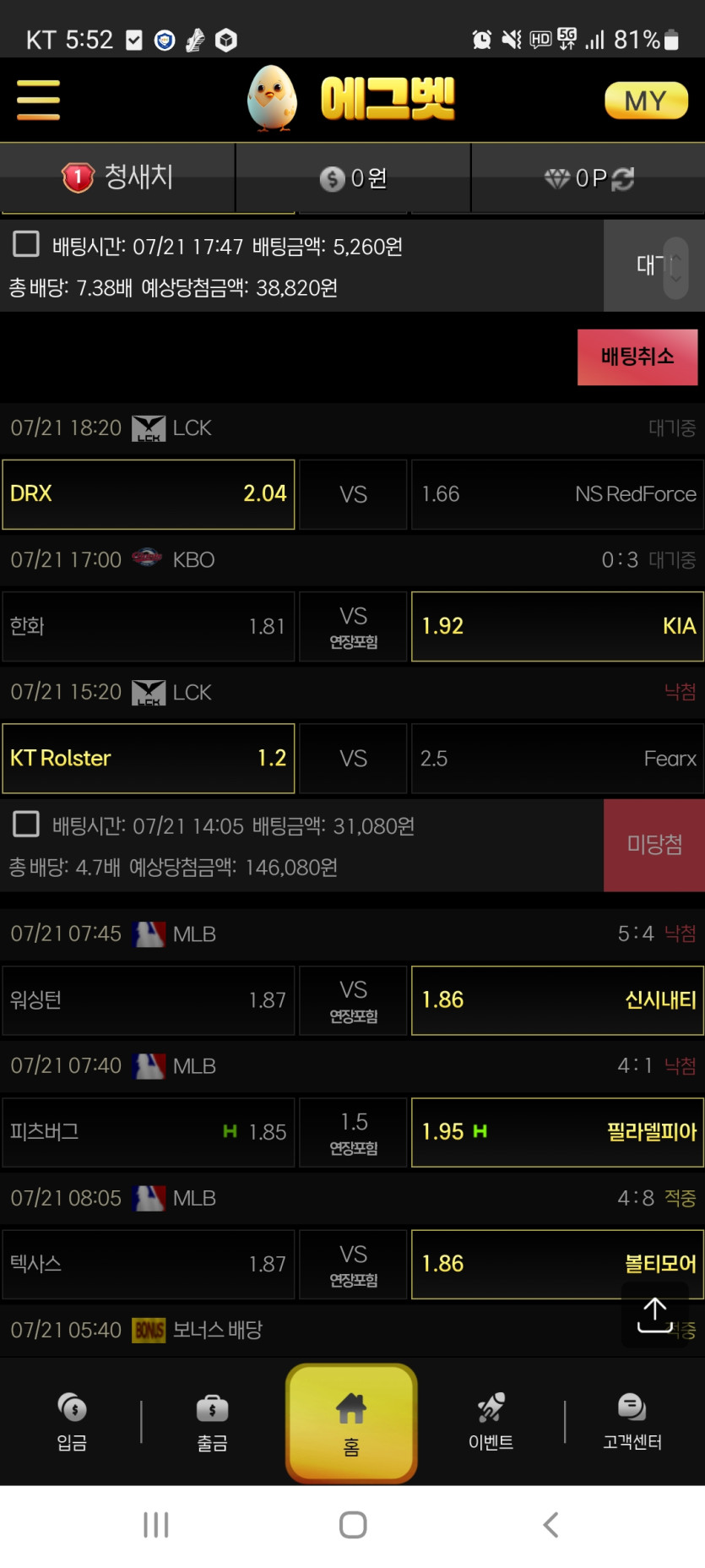
Task: Tap the 청새치 user level badge
Action: point(117,177)
